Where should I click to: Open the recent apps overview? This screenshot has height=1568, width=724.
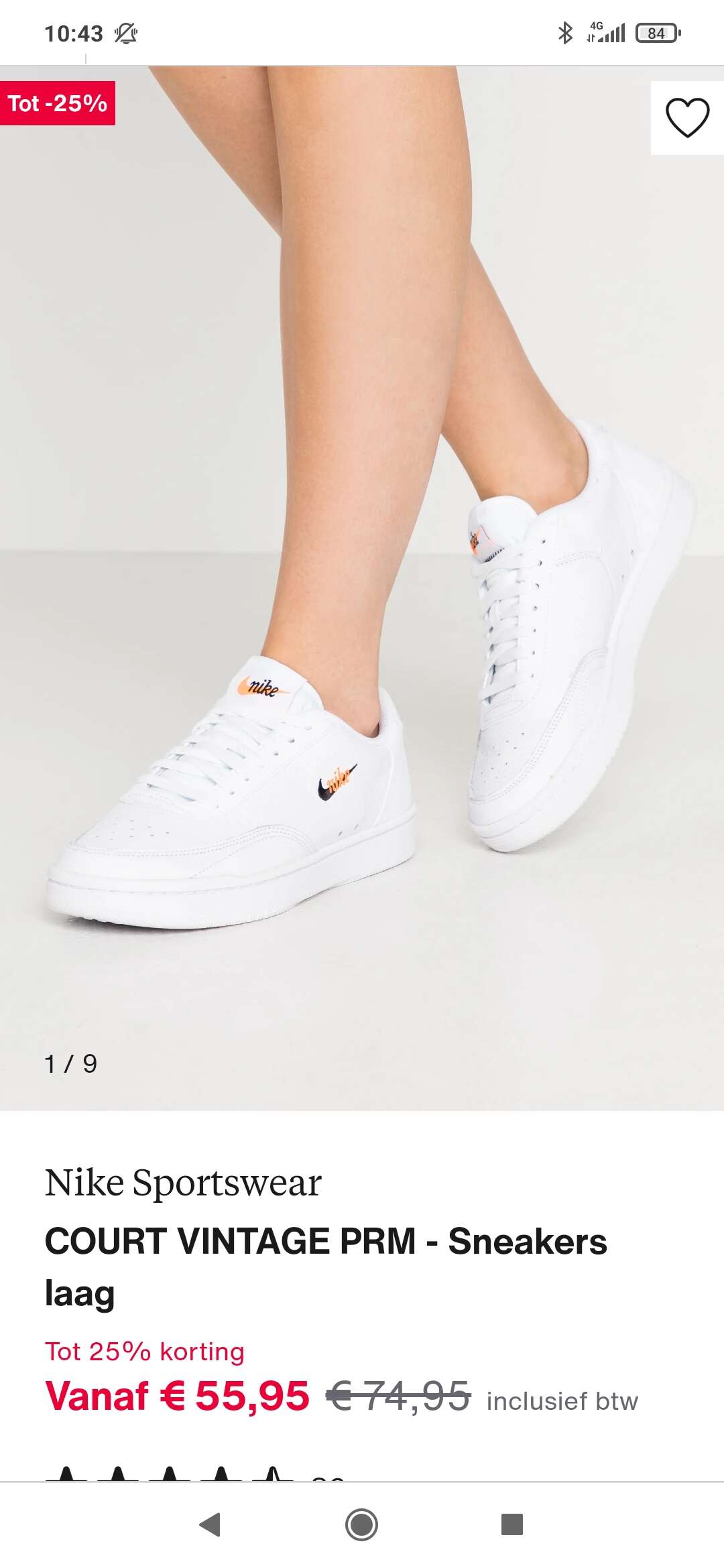512,1524
